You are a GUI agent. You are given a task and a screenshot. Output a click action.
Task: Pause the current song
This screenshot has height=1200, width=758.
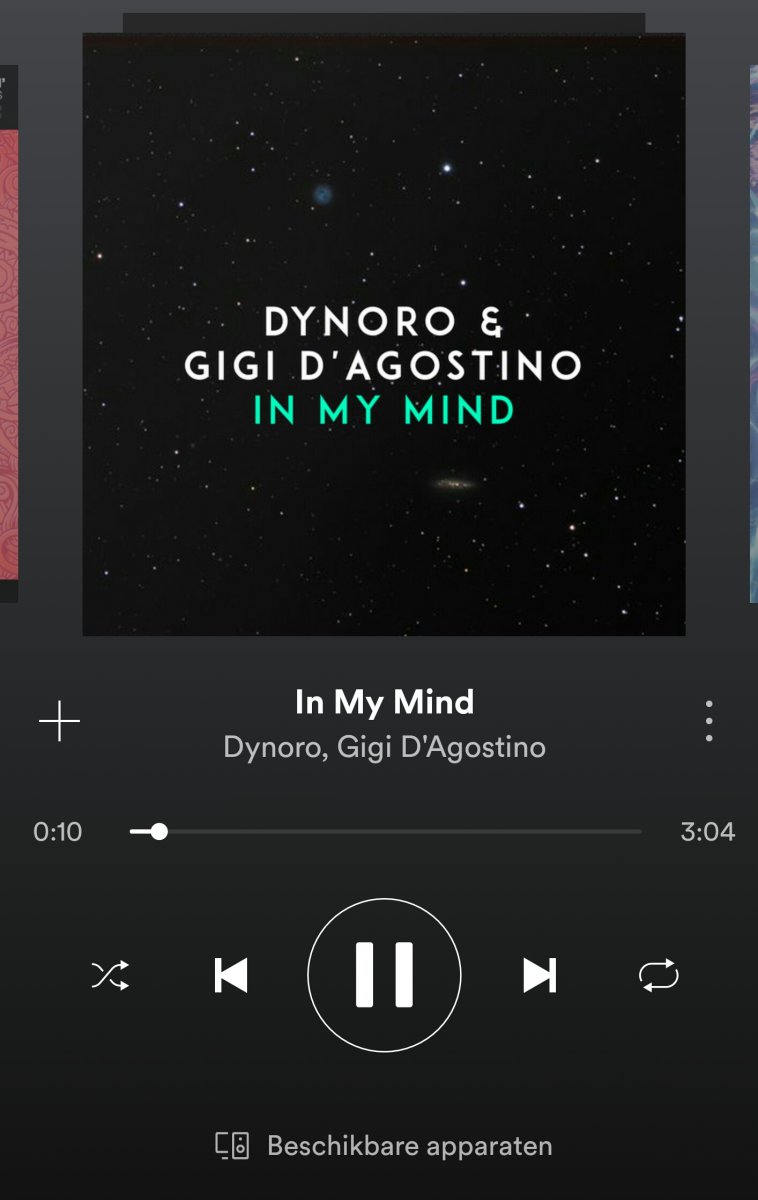(x=384, y=975)
